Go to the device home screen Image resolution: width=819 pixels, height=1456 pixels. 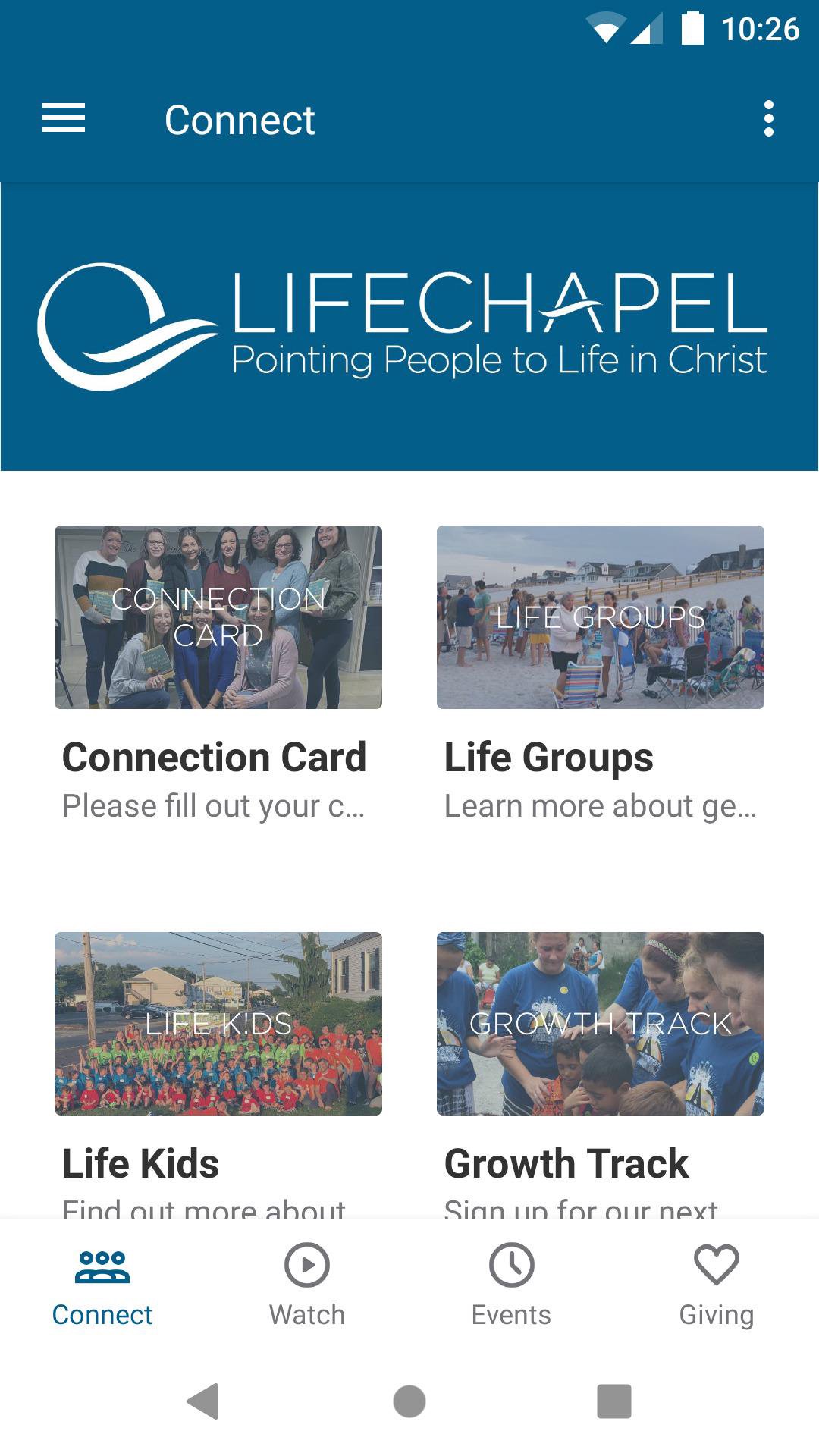pos(409,1401)
